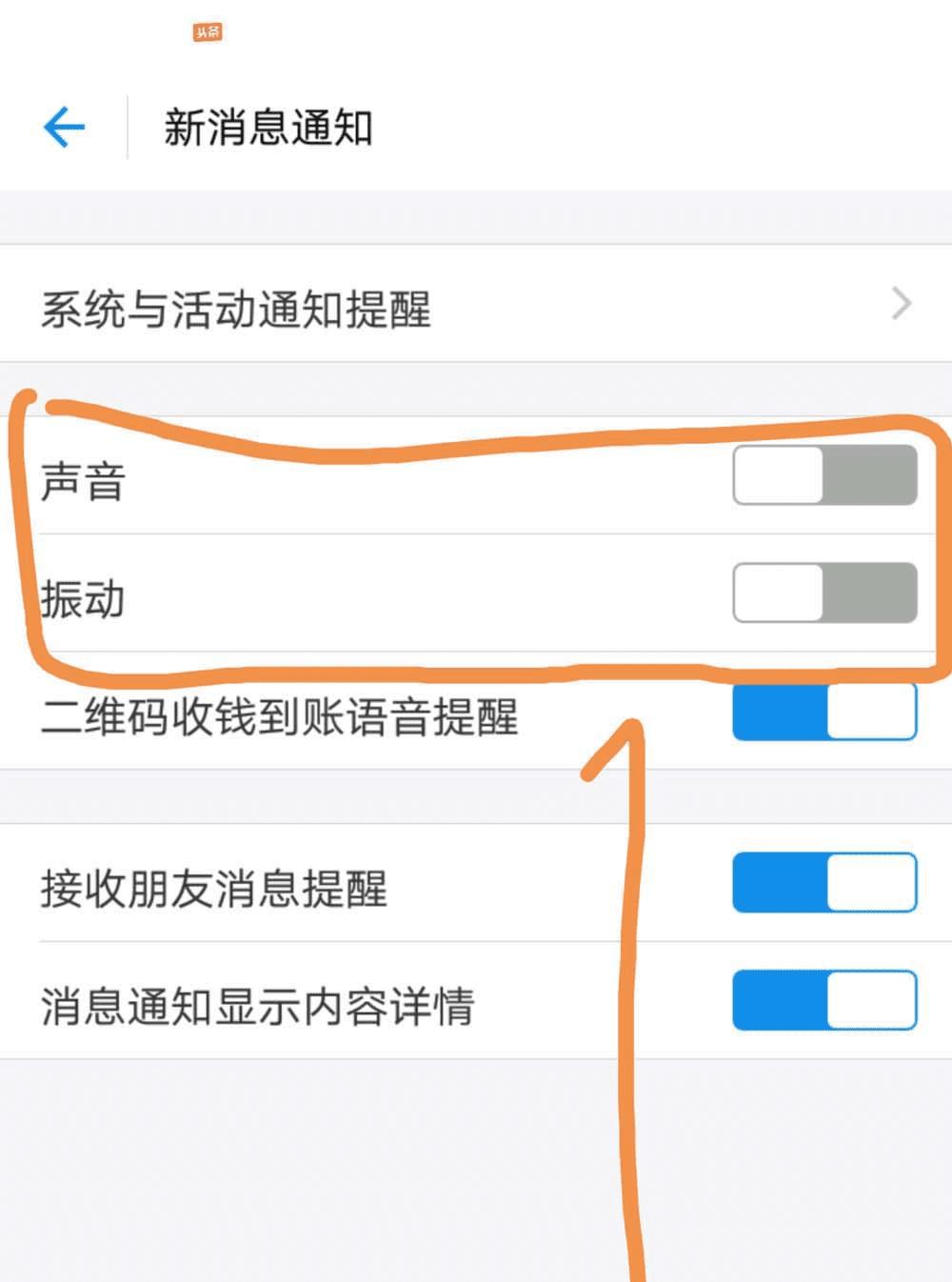This screenshot has height=1282, width=952.
Task: Enable the 振动 toggle
Action: click(x=824, y=592)
